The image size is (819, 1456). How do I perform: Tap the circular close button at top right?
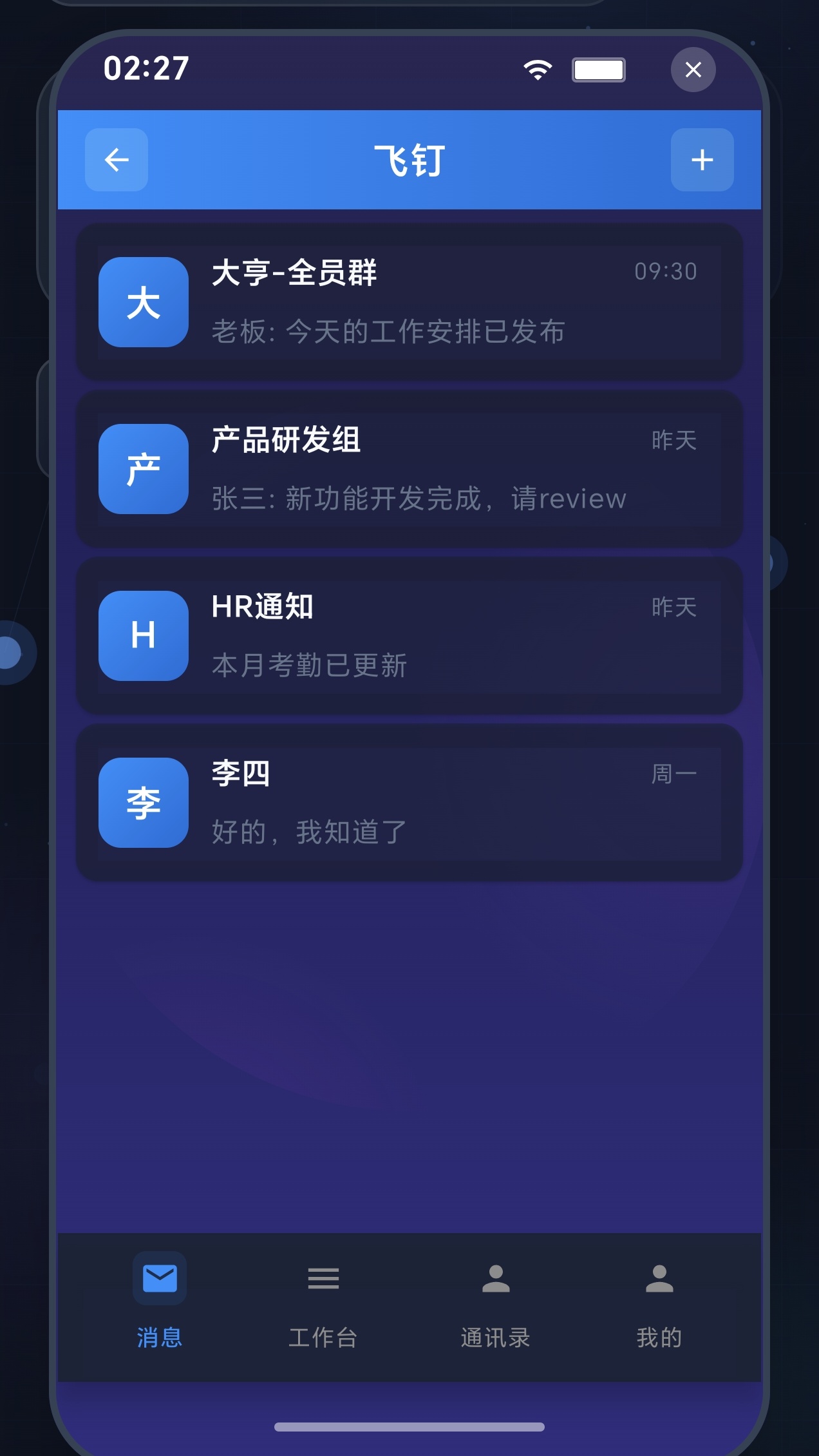tap(693, 70)
